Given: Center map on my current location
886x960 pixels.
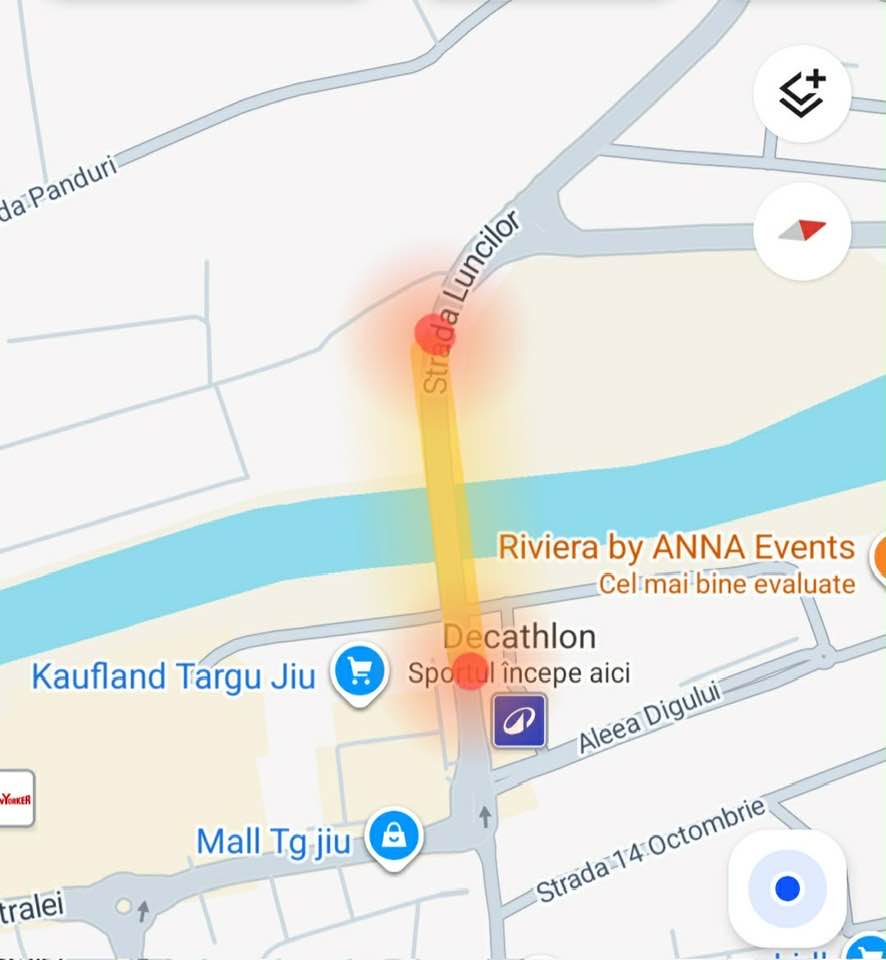Looking at the screenshot, I should tap(787, 888).
